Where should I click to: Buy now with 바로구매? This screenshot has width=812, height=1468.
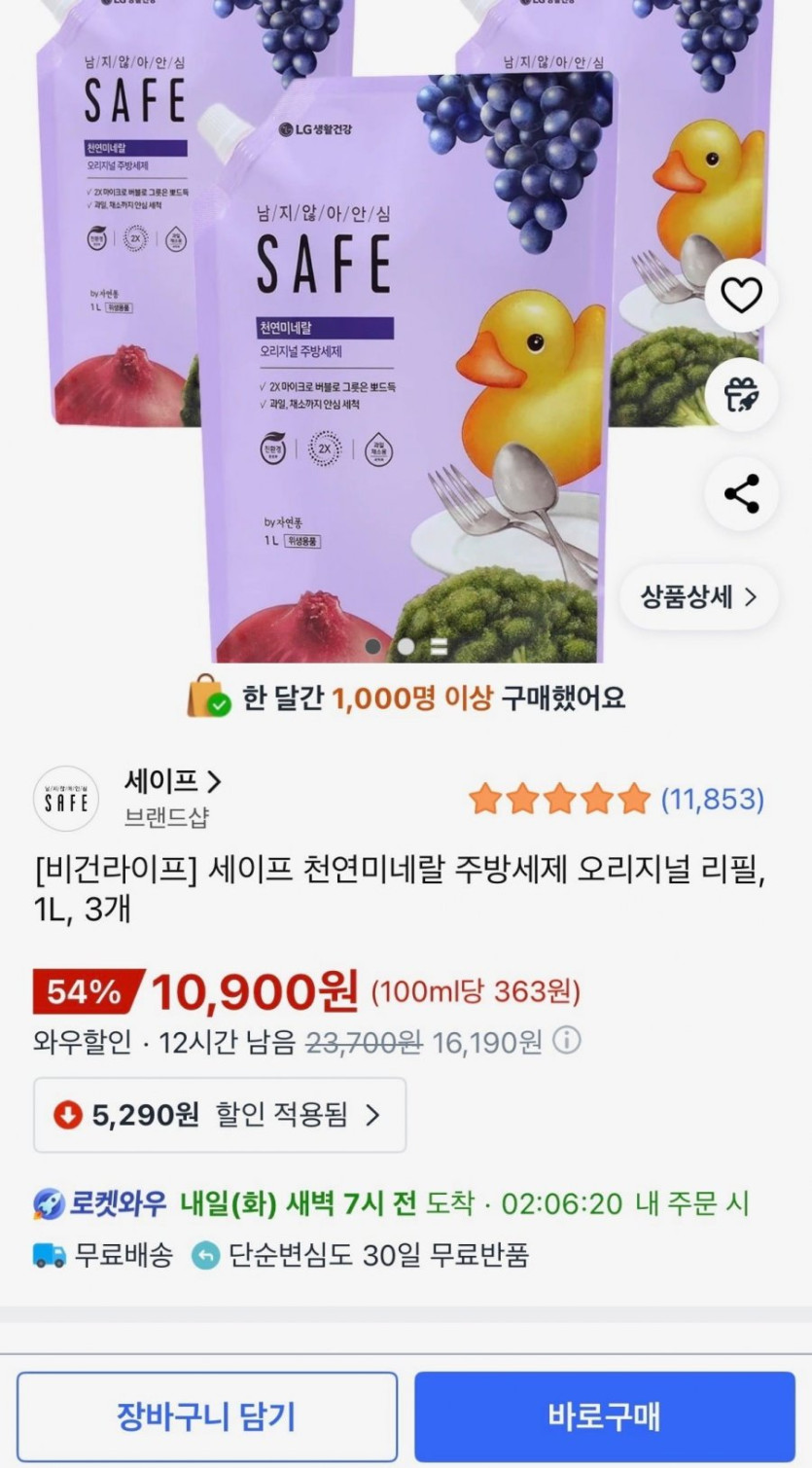point(604,1415)
